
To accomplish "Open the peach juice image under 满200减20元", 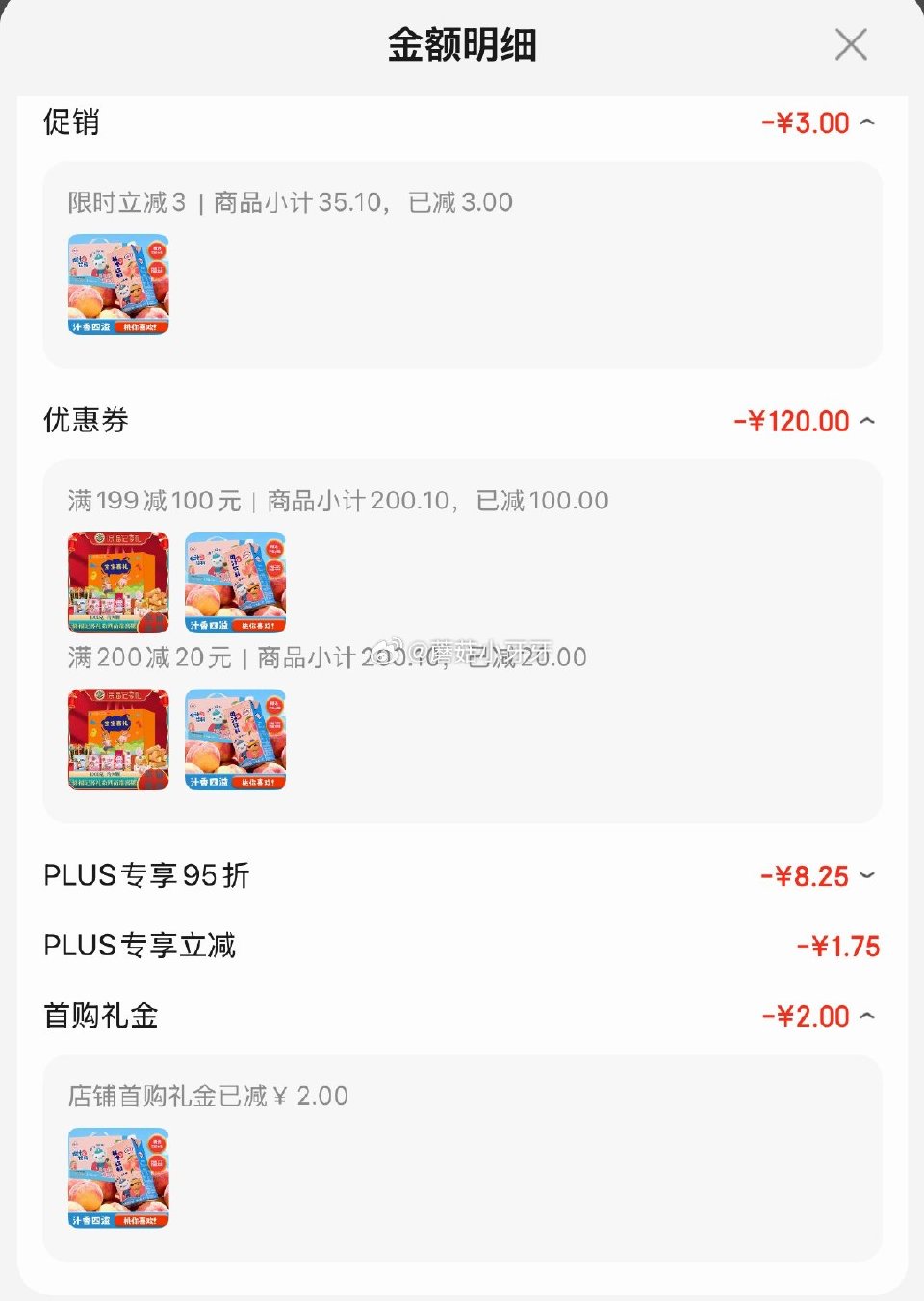I will [x=234, y=739].
